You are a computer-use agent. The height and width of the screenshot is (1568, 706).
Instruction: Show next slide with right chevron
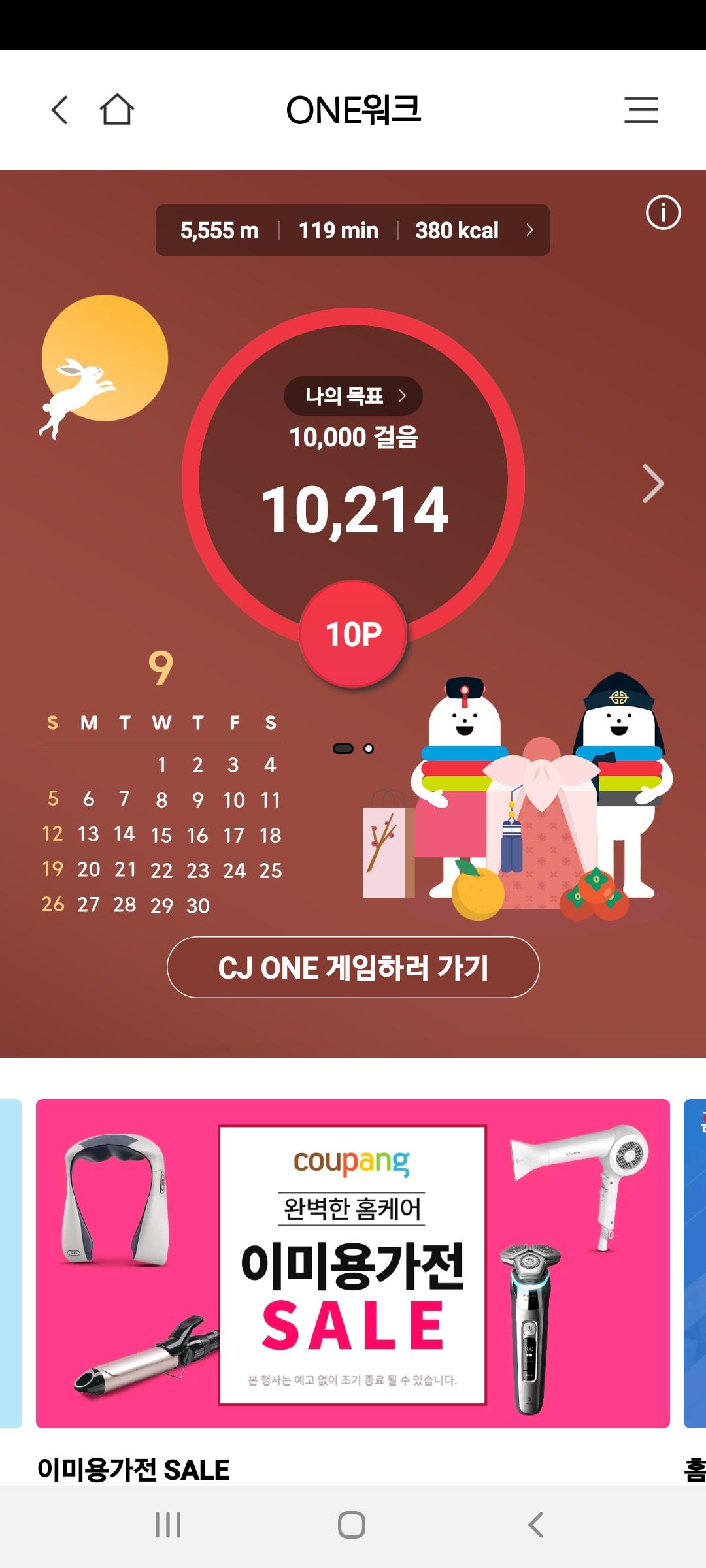[x=652, y=483]
